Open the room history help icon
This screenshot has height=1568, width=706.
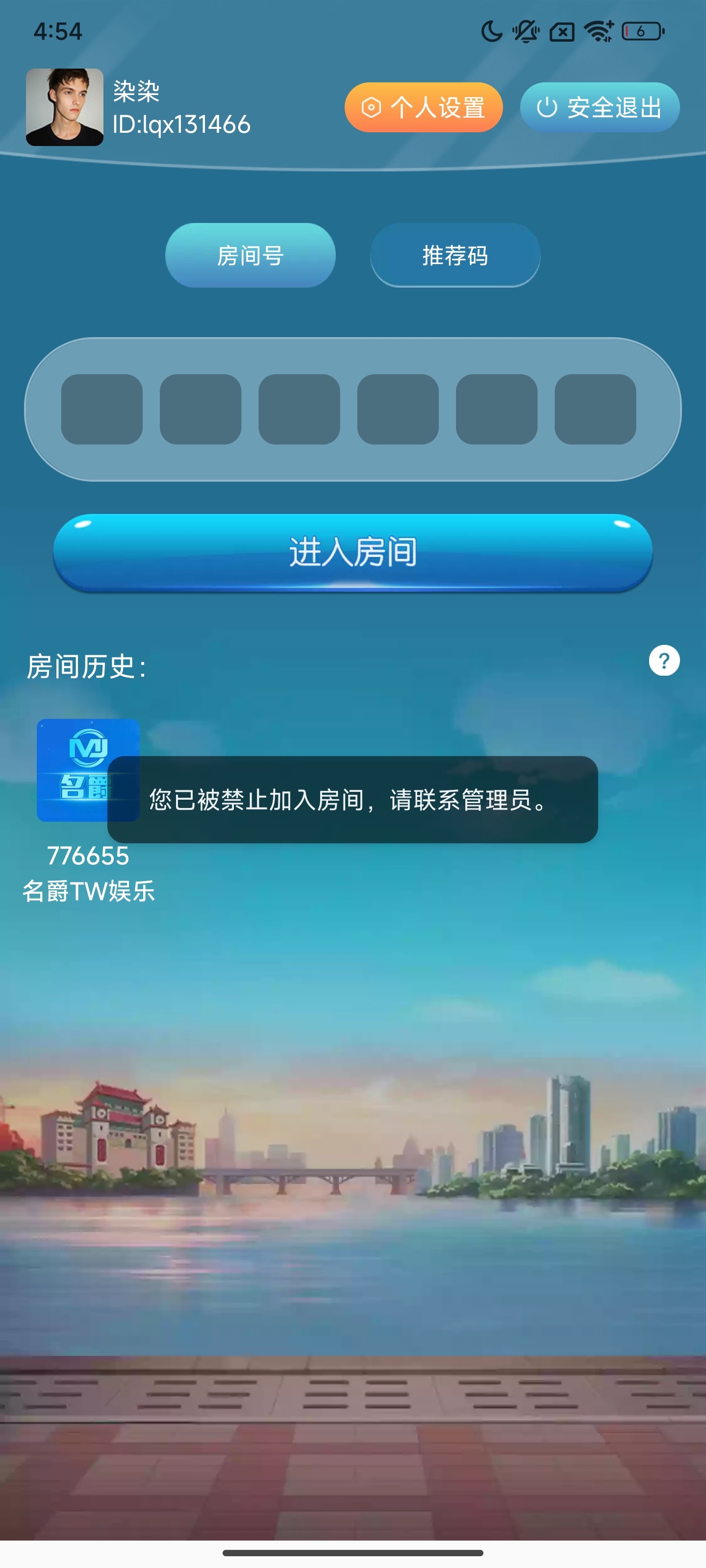pyautogui.click(x=663, y=661)
